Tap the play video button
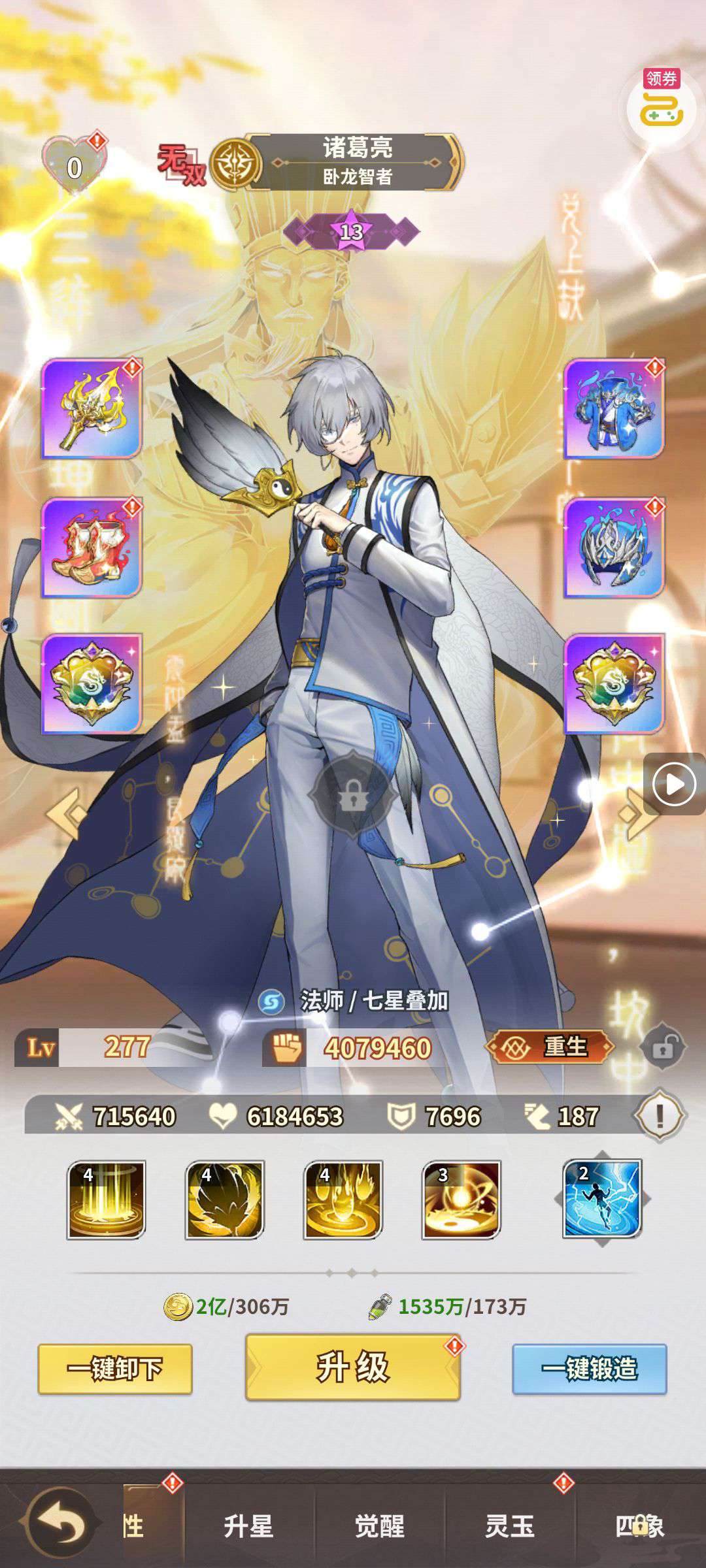The image size is (706, 1568). [x=674, y=784]
